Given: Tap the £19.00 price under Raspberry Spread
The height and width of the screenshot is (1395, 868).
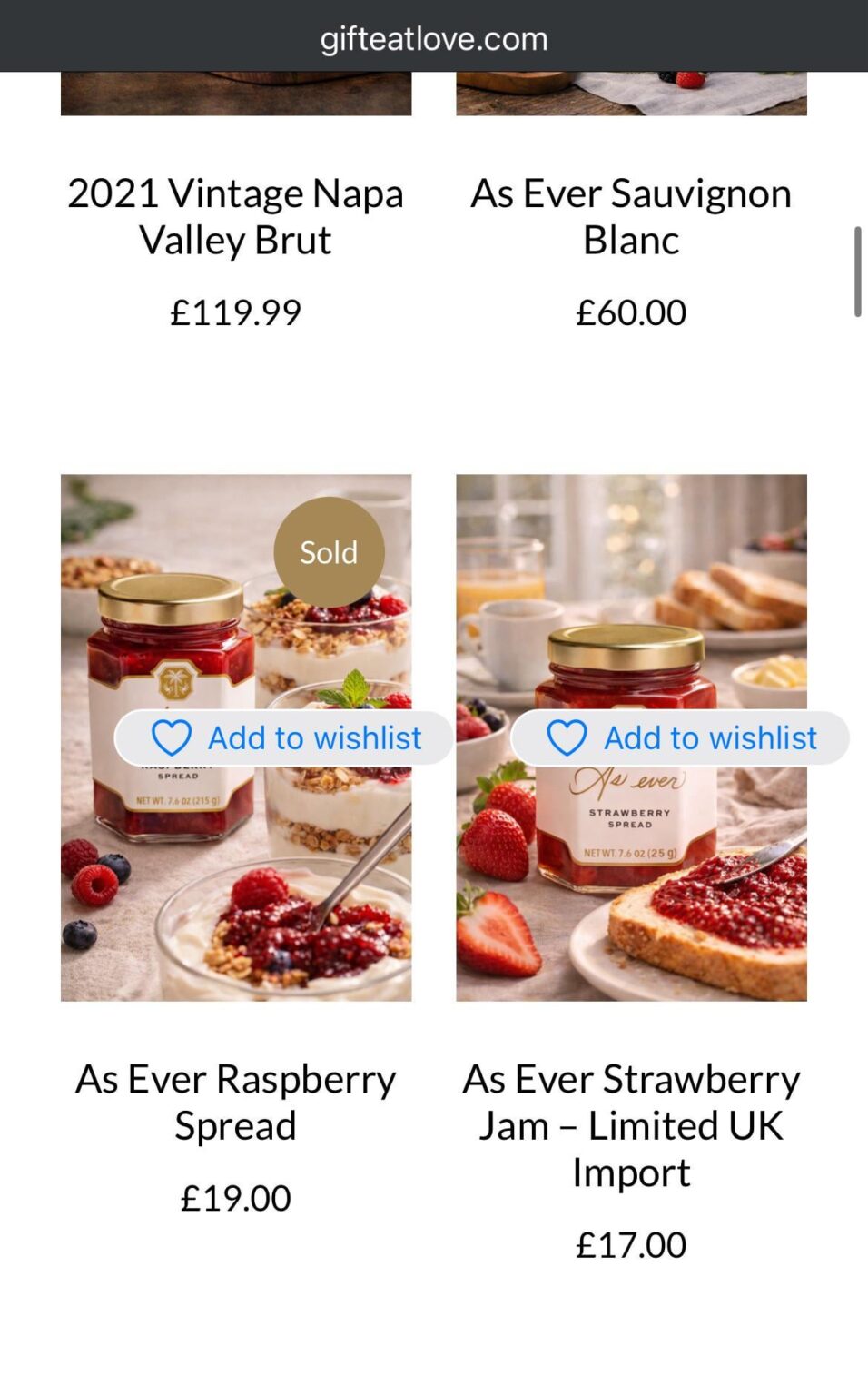Looking at the screenshot, I should pos(234,1198).
